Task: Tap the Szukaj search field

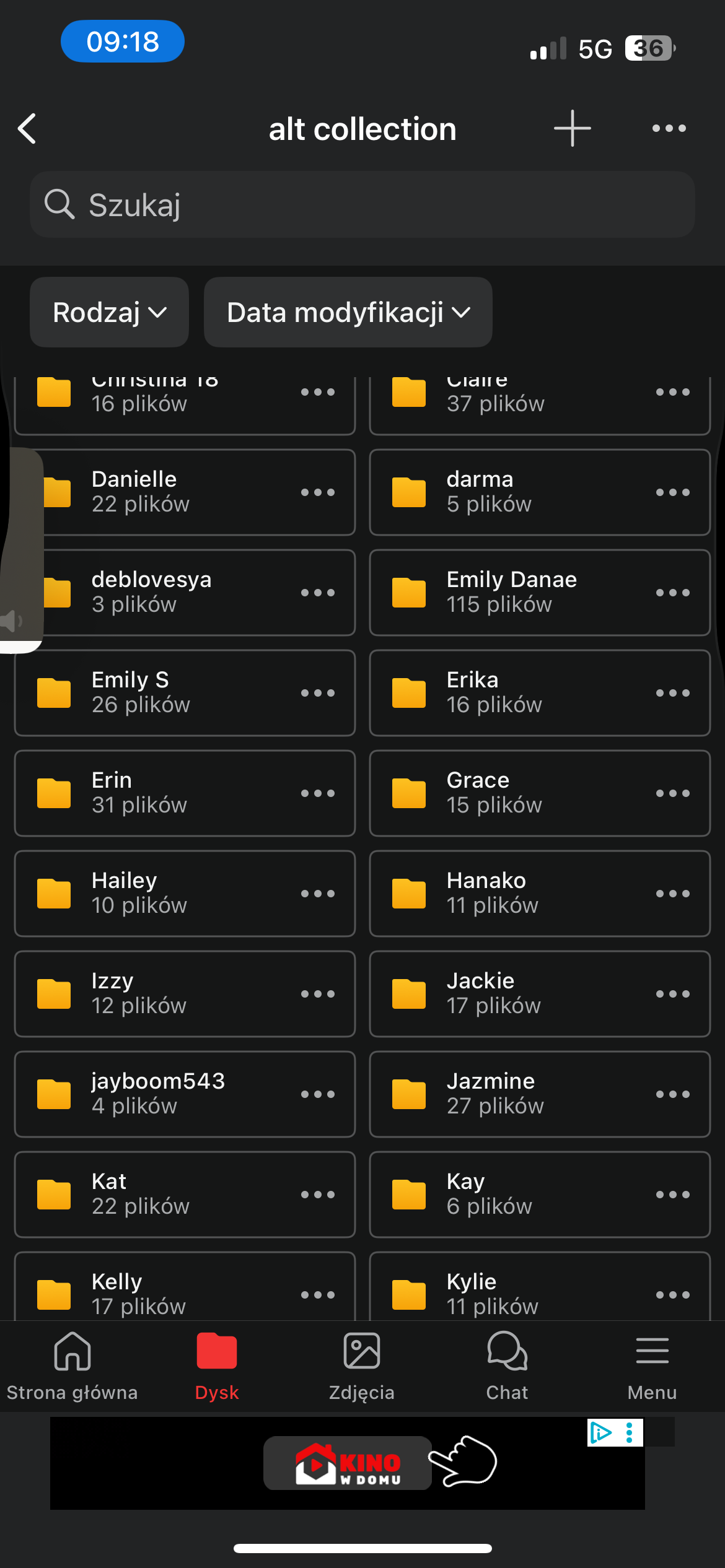Action: pyautogui.click(x=362, y=205)
